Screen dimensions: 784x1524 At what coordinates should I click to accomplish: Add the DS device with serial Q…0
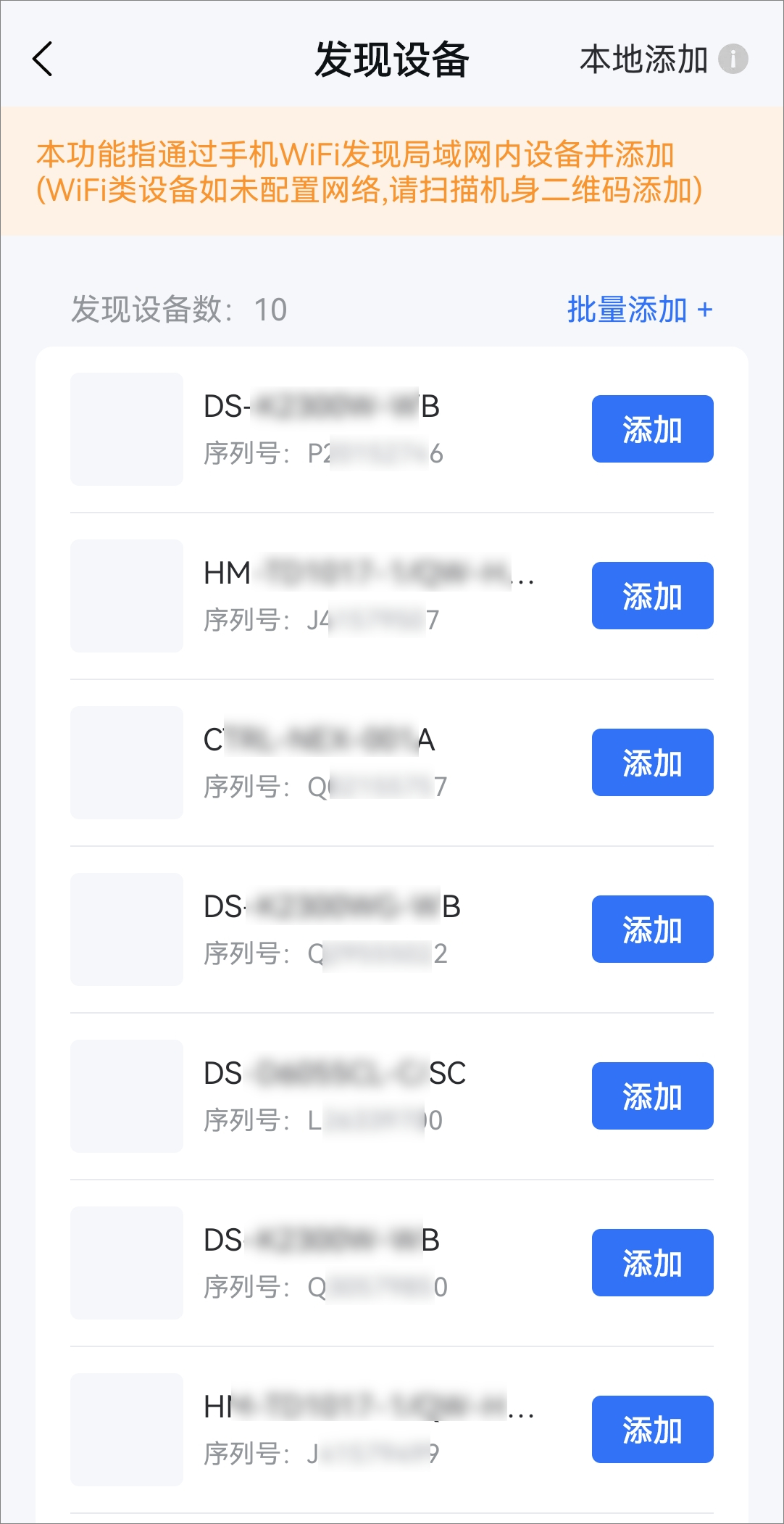point(652,1262)
